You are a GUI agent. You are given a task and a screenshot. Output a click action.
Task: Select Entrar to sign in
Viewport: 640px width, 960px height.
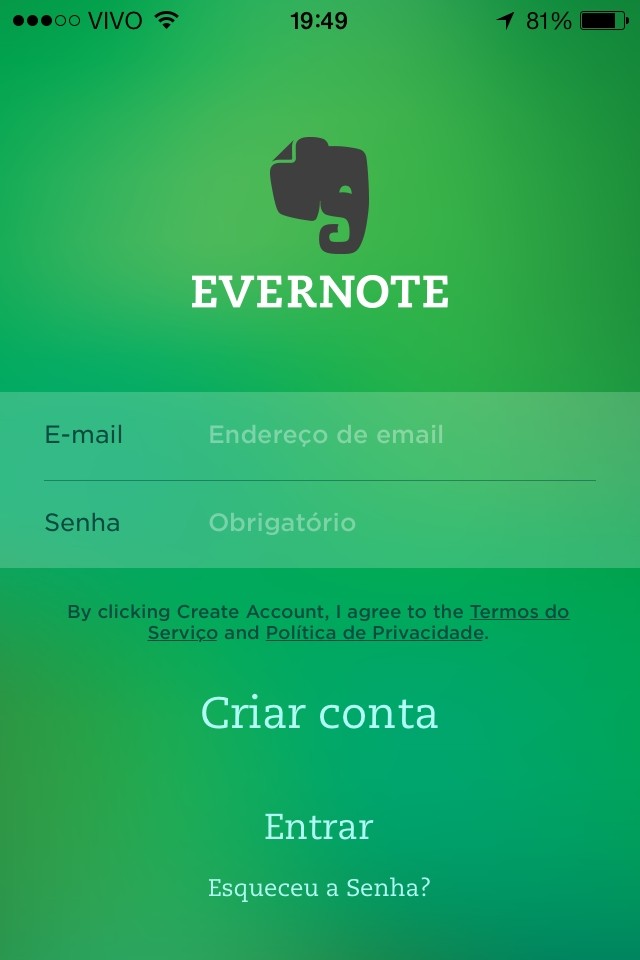point(318,827)
